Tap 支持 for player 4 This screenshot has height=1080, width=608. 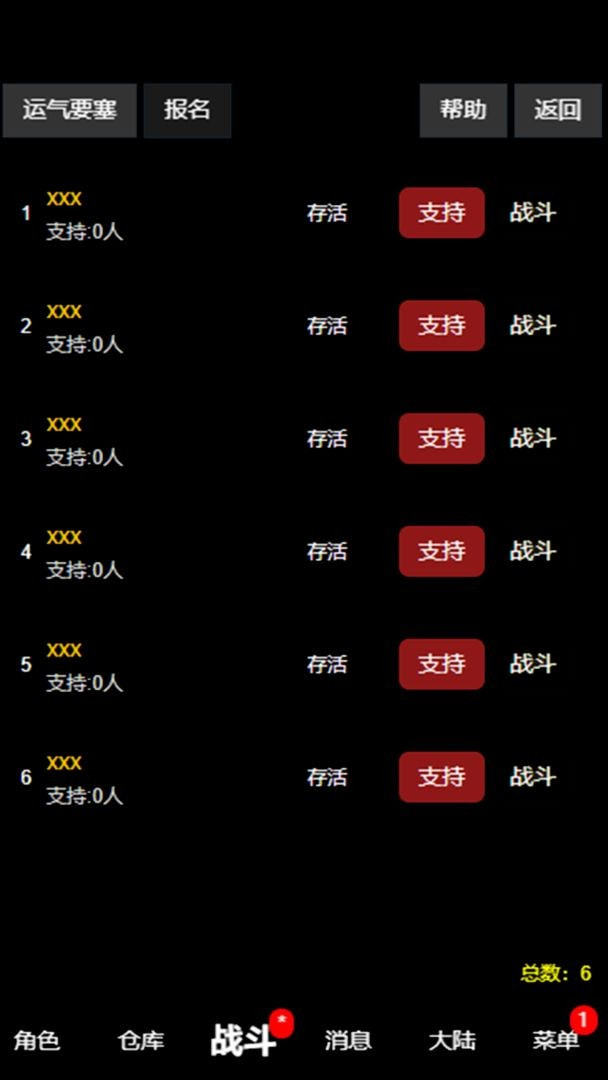pos(441,551)
